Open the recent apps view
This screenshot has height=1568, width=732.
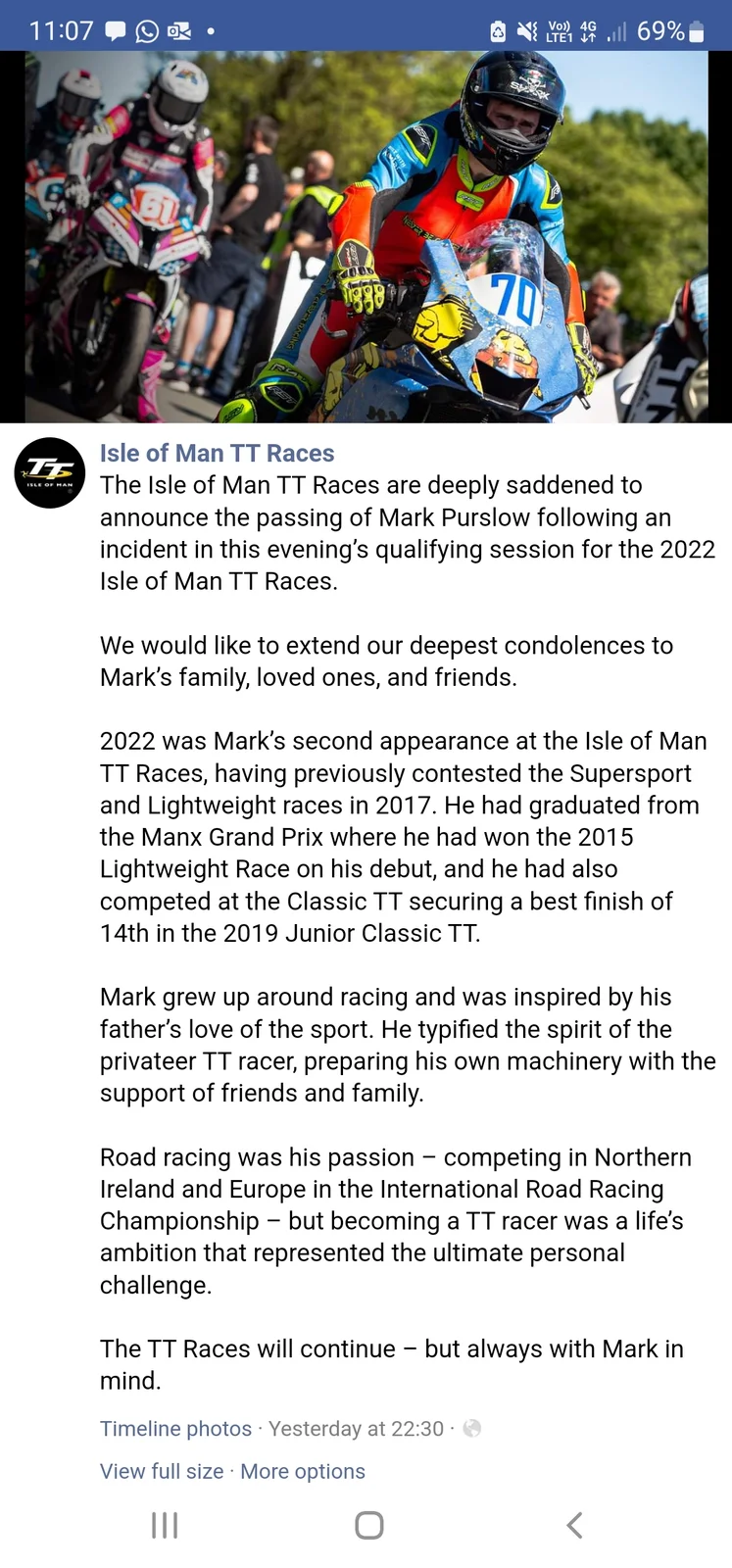[164, 1525]
